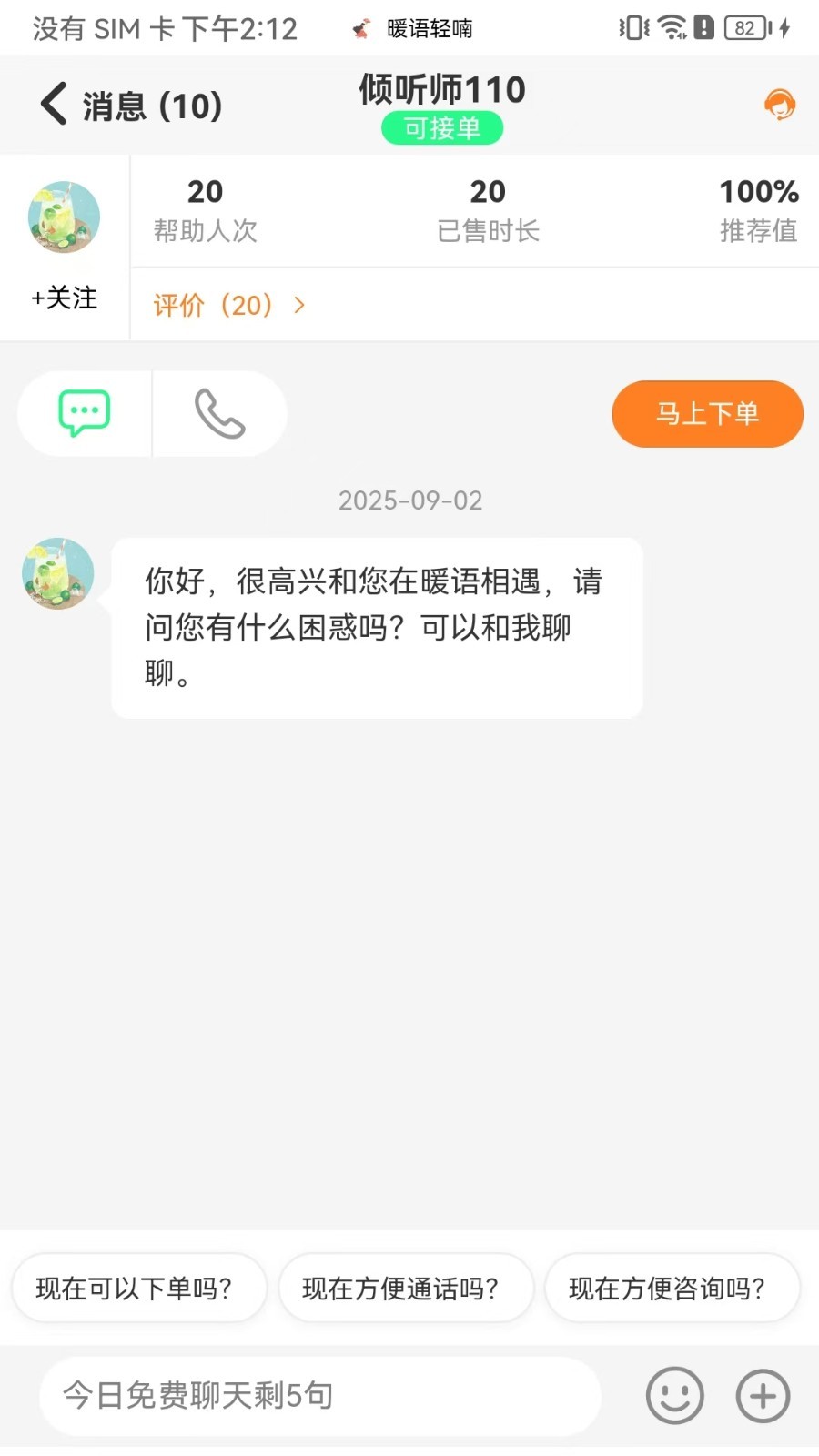Image resolution: width=819 pixels, height=1456 pixels.
Task: Send quick reply 现在可以下单吗?
Action: [x=138, y=1288]
